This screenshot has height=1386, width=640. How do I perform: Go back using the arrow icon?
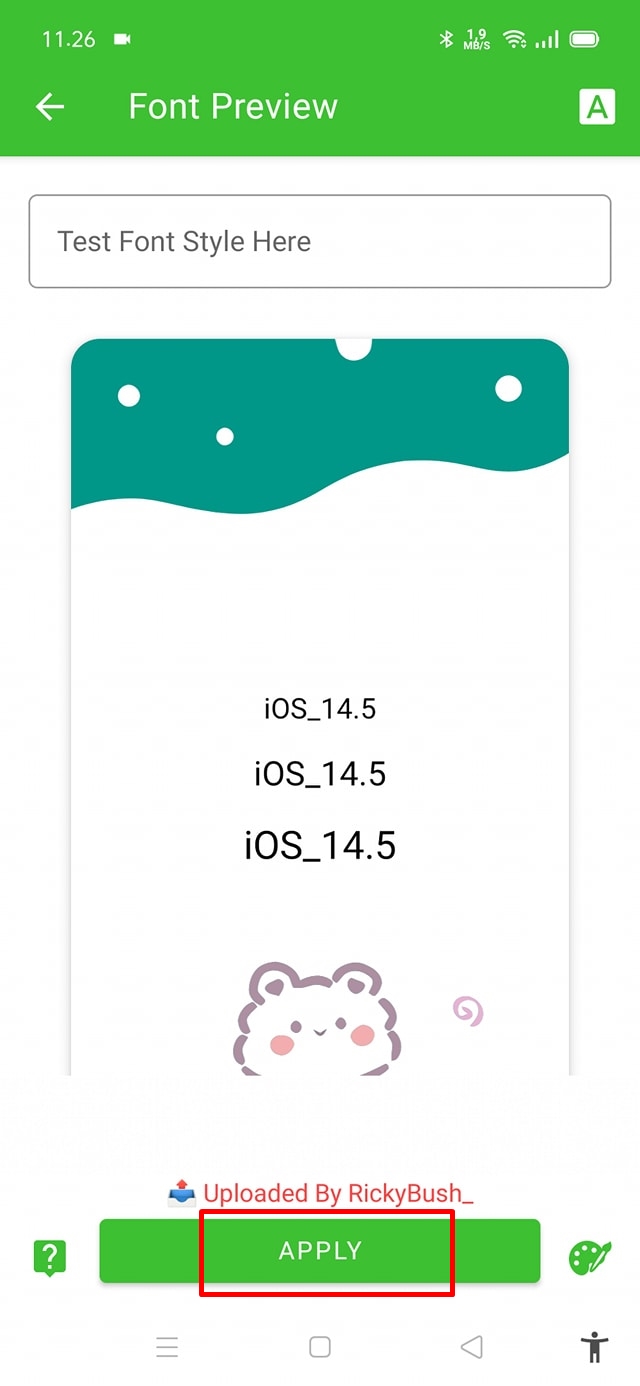[50, 107]
